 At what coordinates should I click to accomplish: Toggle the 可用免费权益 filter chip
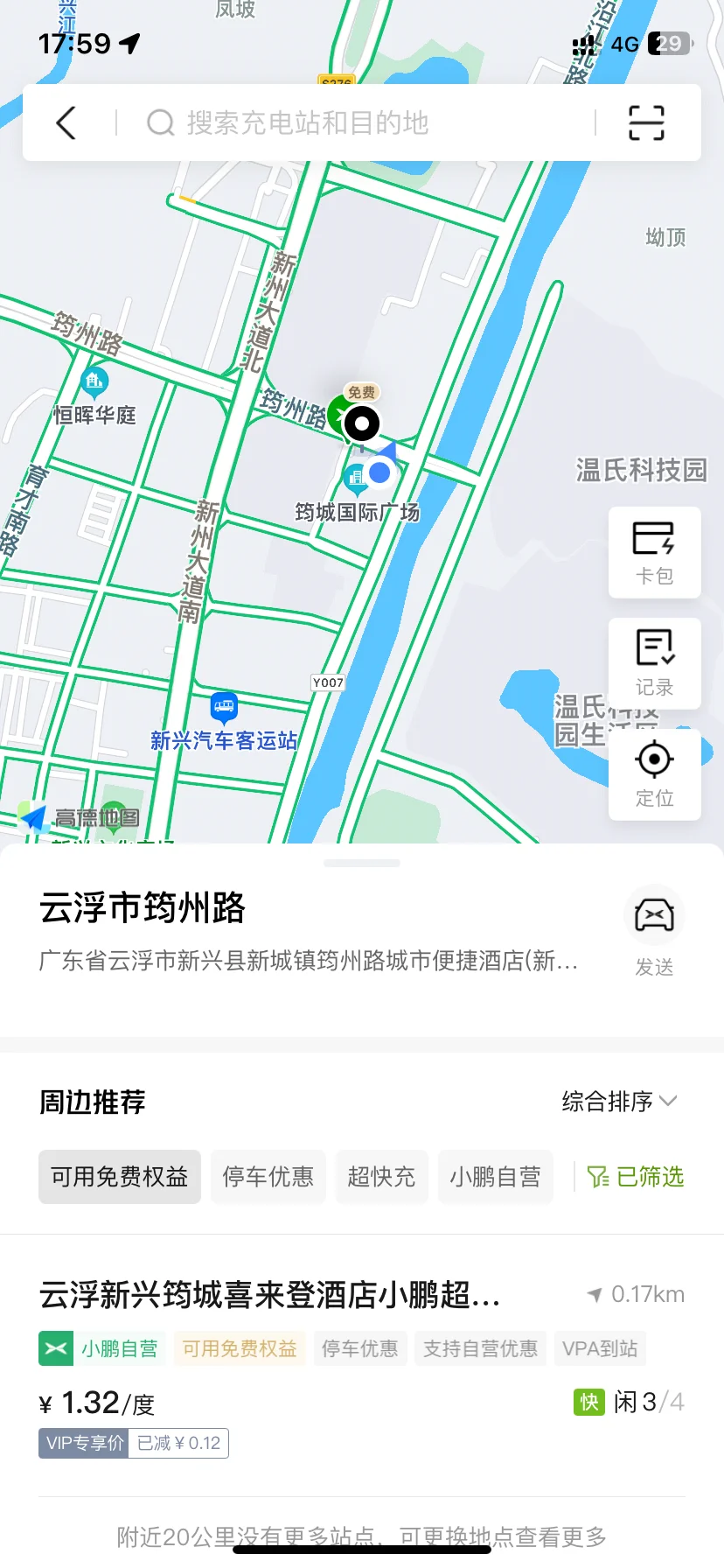(120, 1177)
